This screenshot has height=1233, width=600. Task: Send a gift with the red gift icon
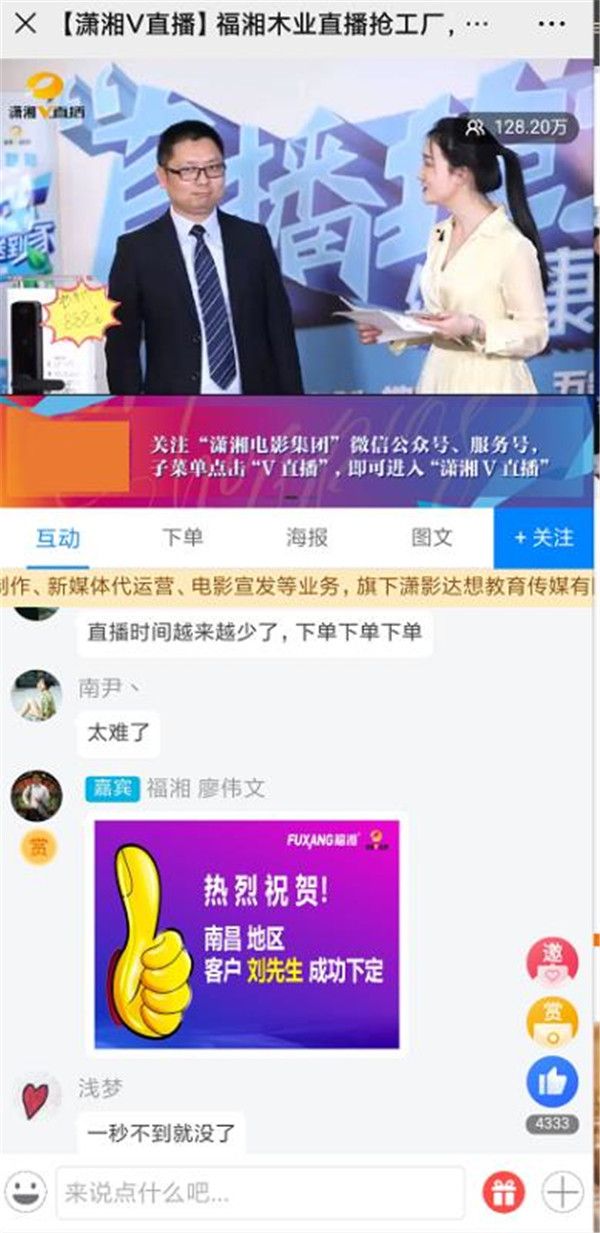point(504,1192)
